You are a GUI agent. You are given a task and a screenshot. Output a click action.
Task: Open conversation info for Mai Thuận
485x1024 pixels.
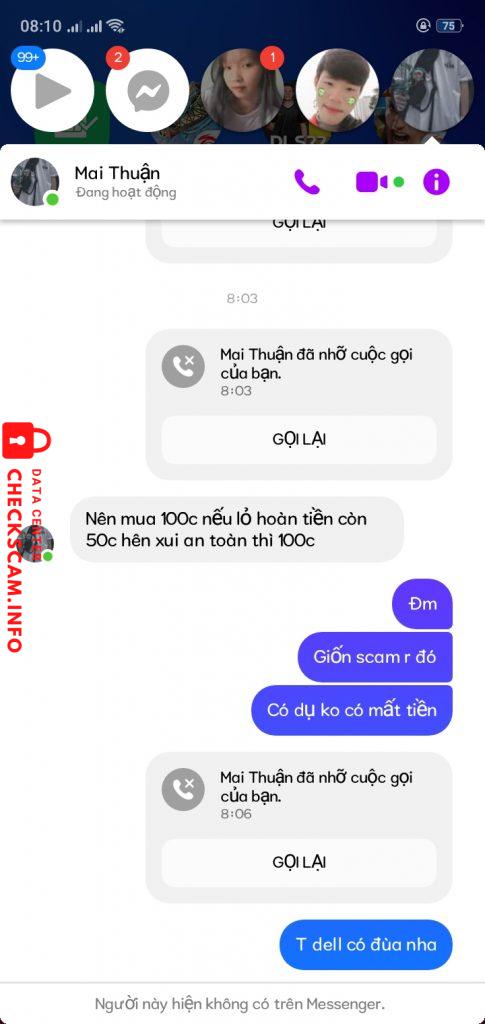[x=436, y=182]
